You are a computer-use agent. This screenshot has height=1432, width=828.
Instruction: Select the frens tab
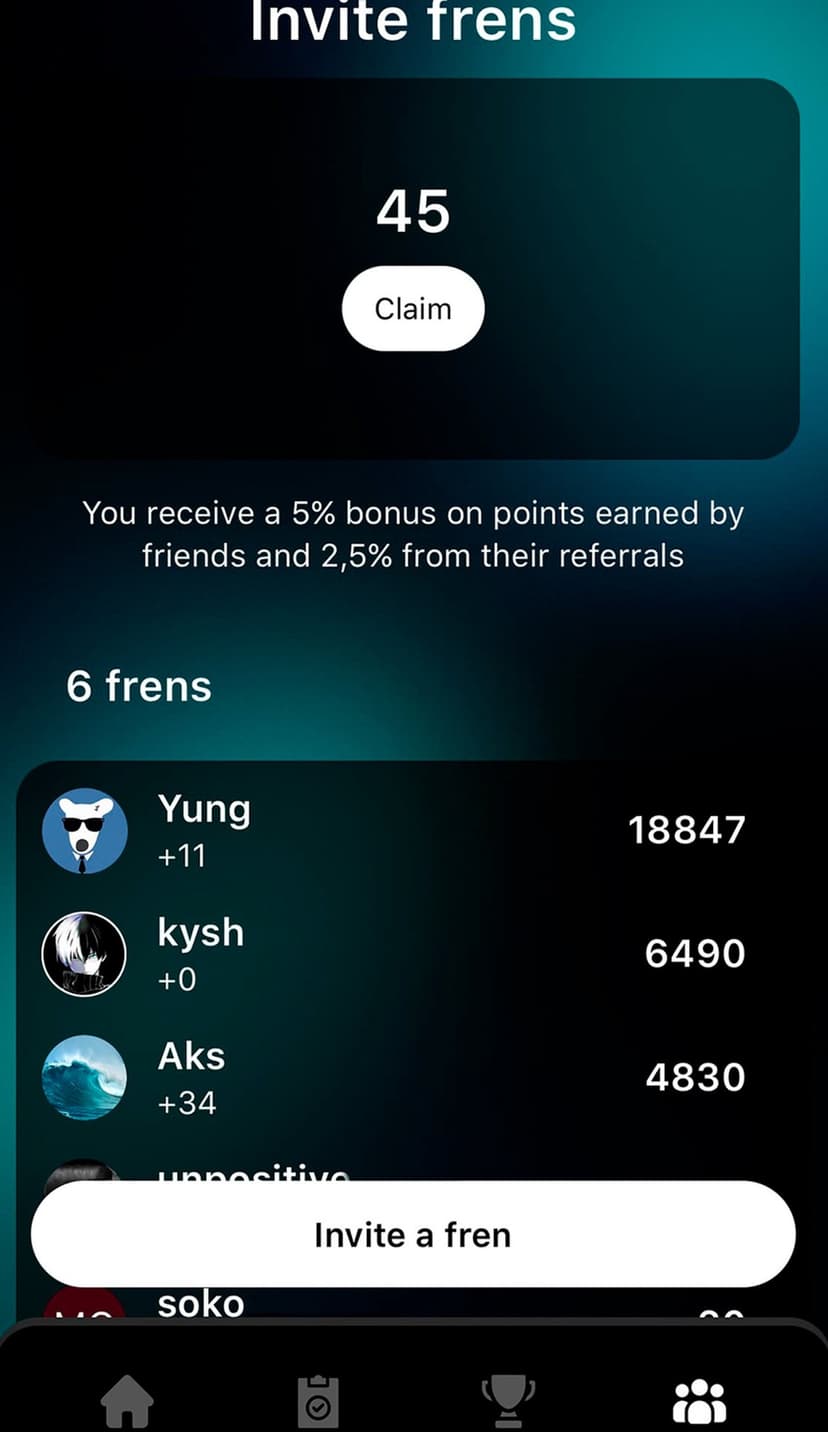(x=699, y=1402)
